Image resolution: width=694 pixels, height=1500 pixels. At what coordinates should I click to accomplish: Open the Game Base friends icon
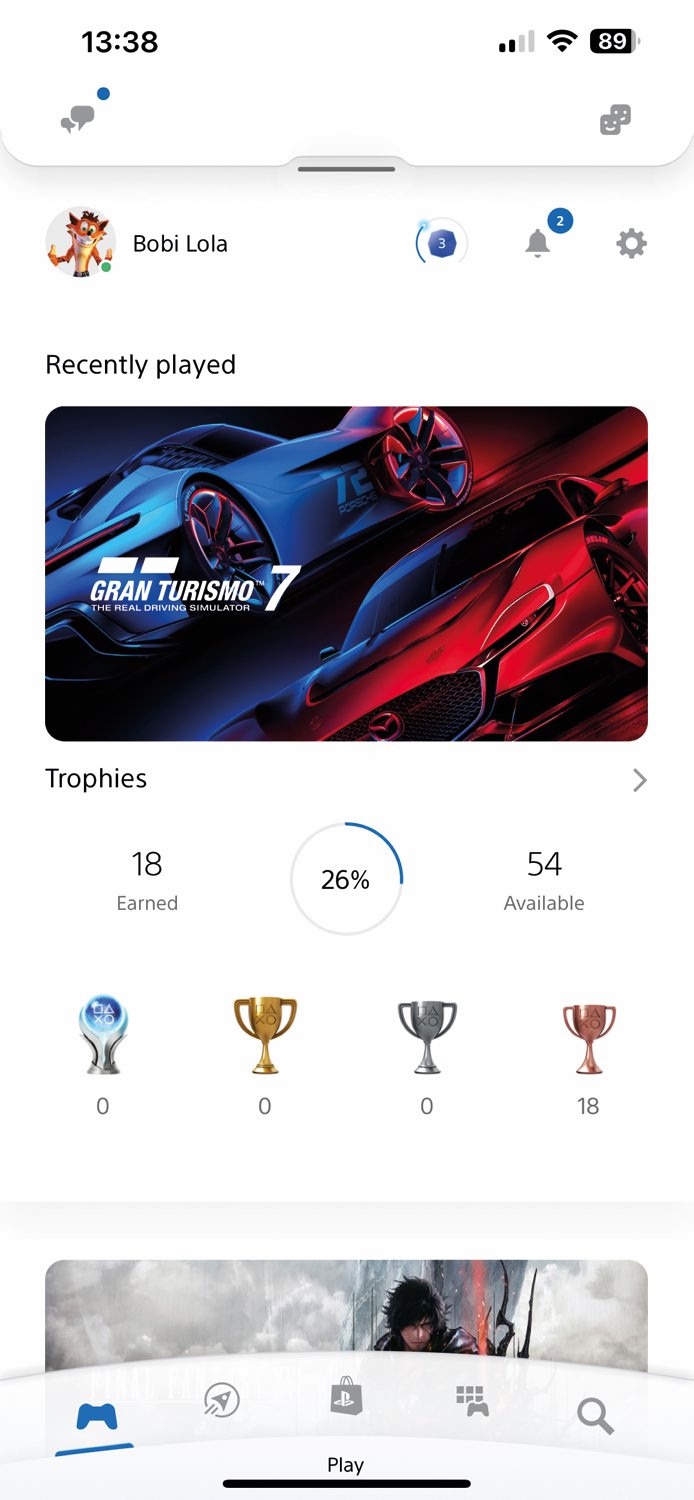pos(615,121)
